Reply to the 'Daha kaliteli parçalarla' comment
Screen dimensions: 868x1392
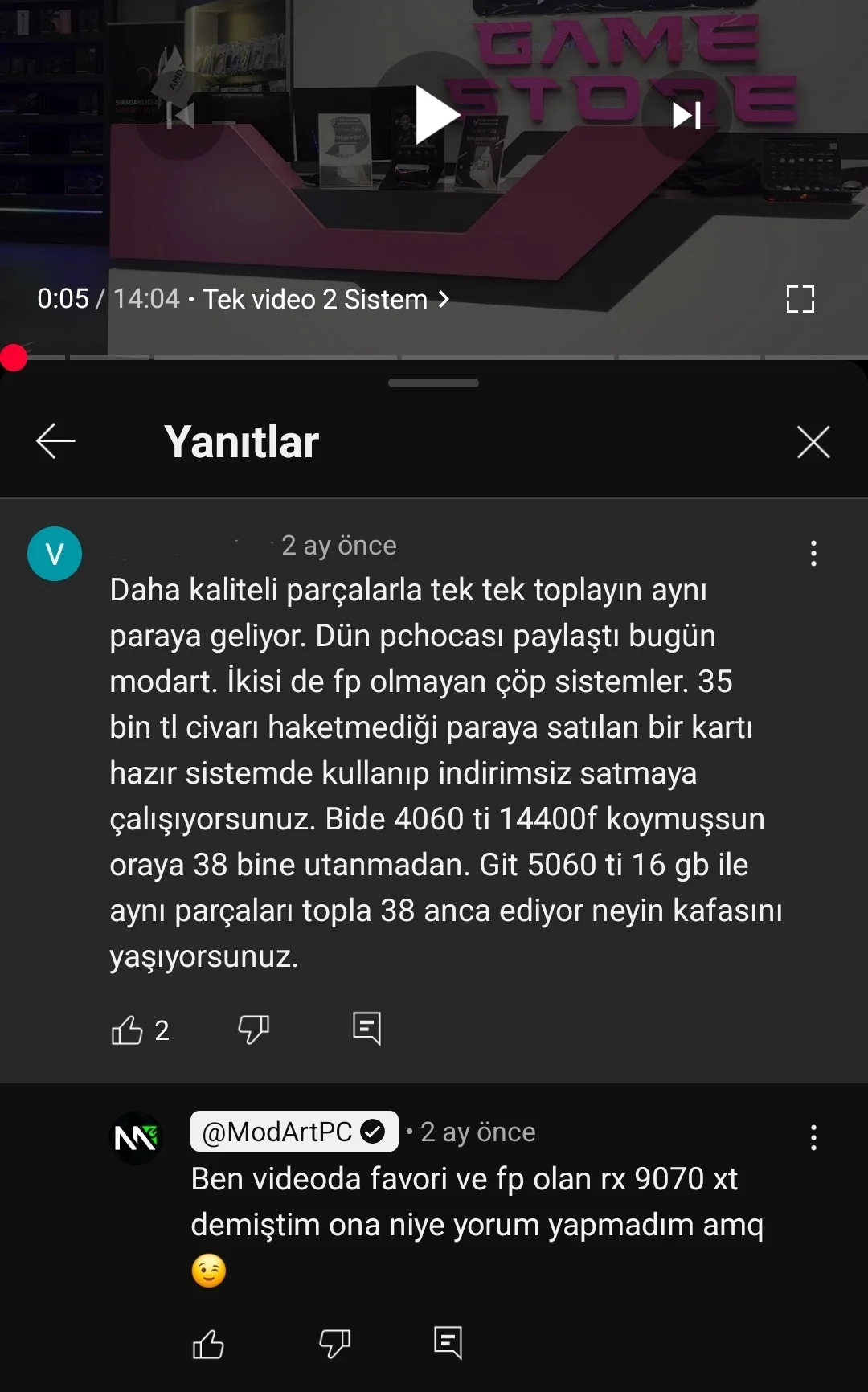pyautogui.click(x=366, y=1028)
